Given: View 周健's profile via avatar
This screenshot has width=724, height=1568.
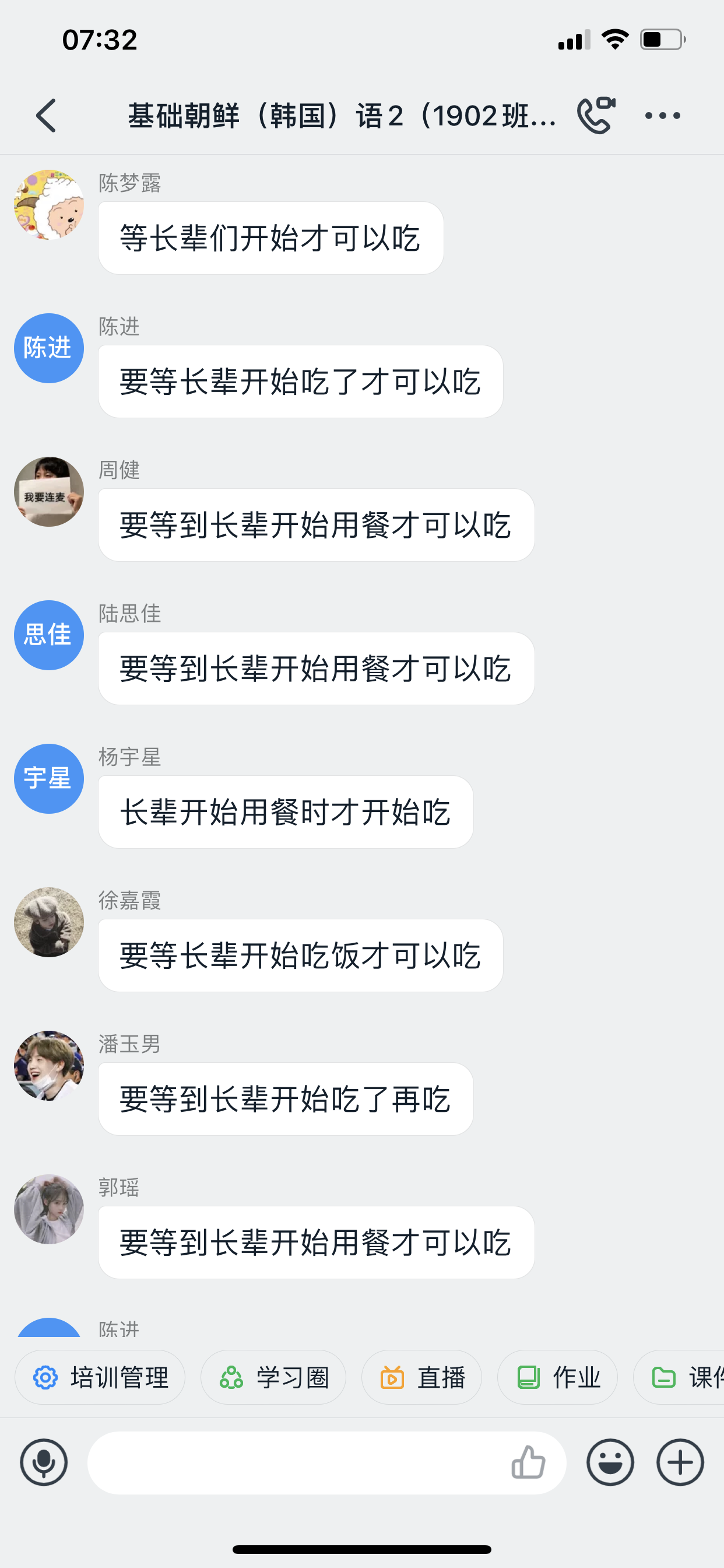Looking at the screenshot, I should pos(48,492).
